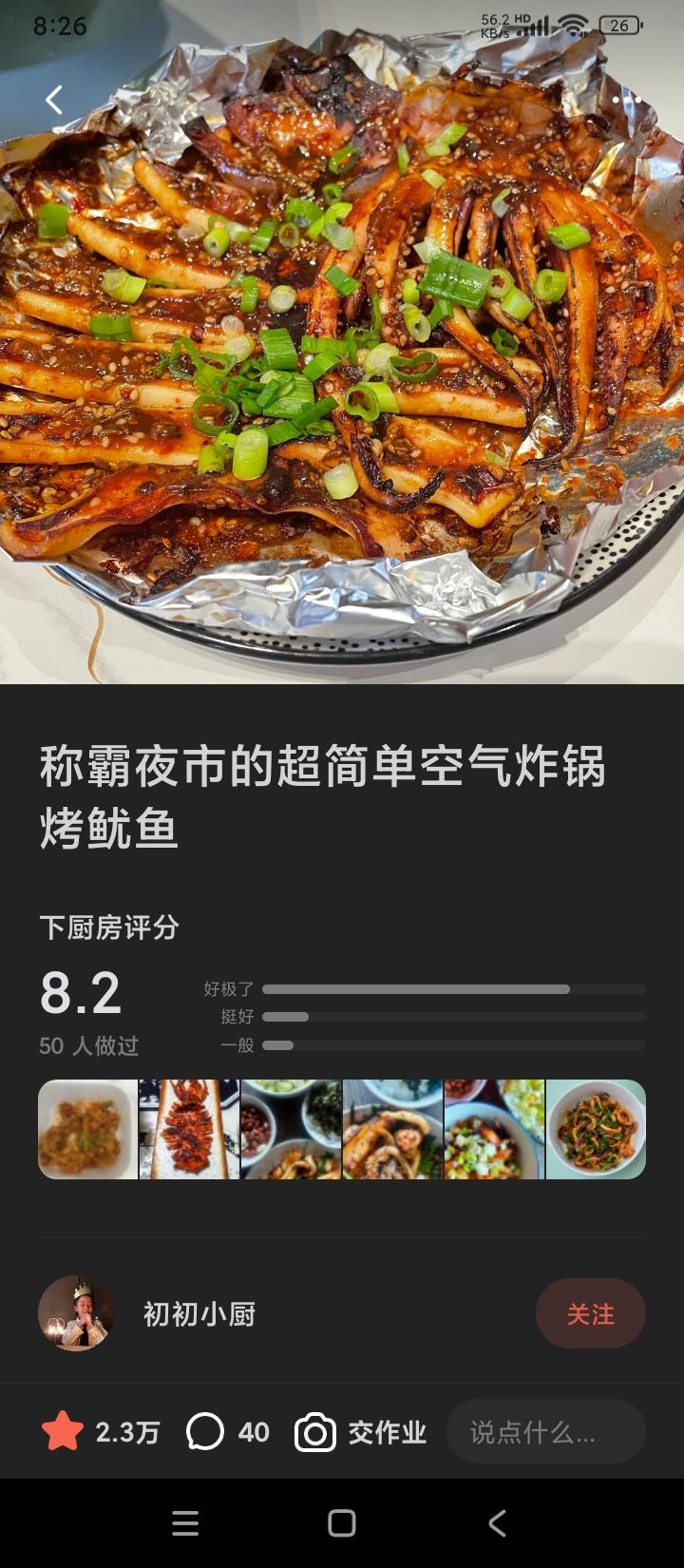Viewport: 684px width, 1568px height.
Task: Open the 40 comments
Action: point(228,1432)
